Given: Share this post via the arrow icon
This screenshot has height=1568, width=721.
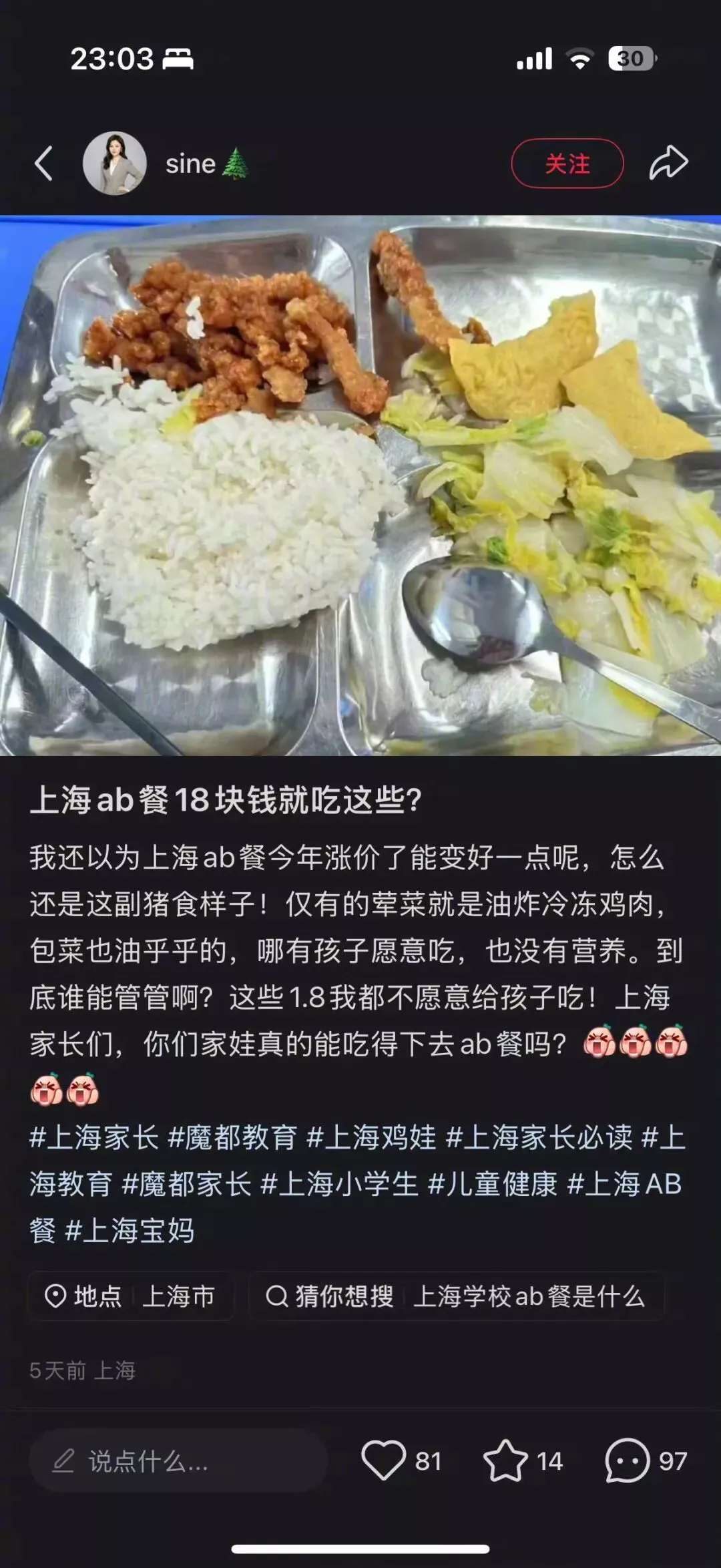Looking at the screenshot, I should (668, 164).
